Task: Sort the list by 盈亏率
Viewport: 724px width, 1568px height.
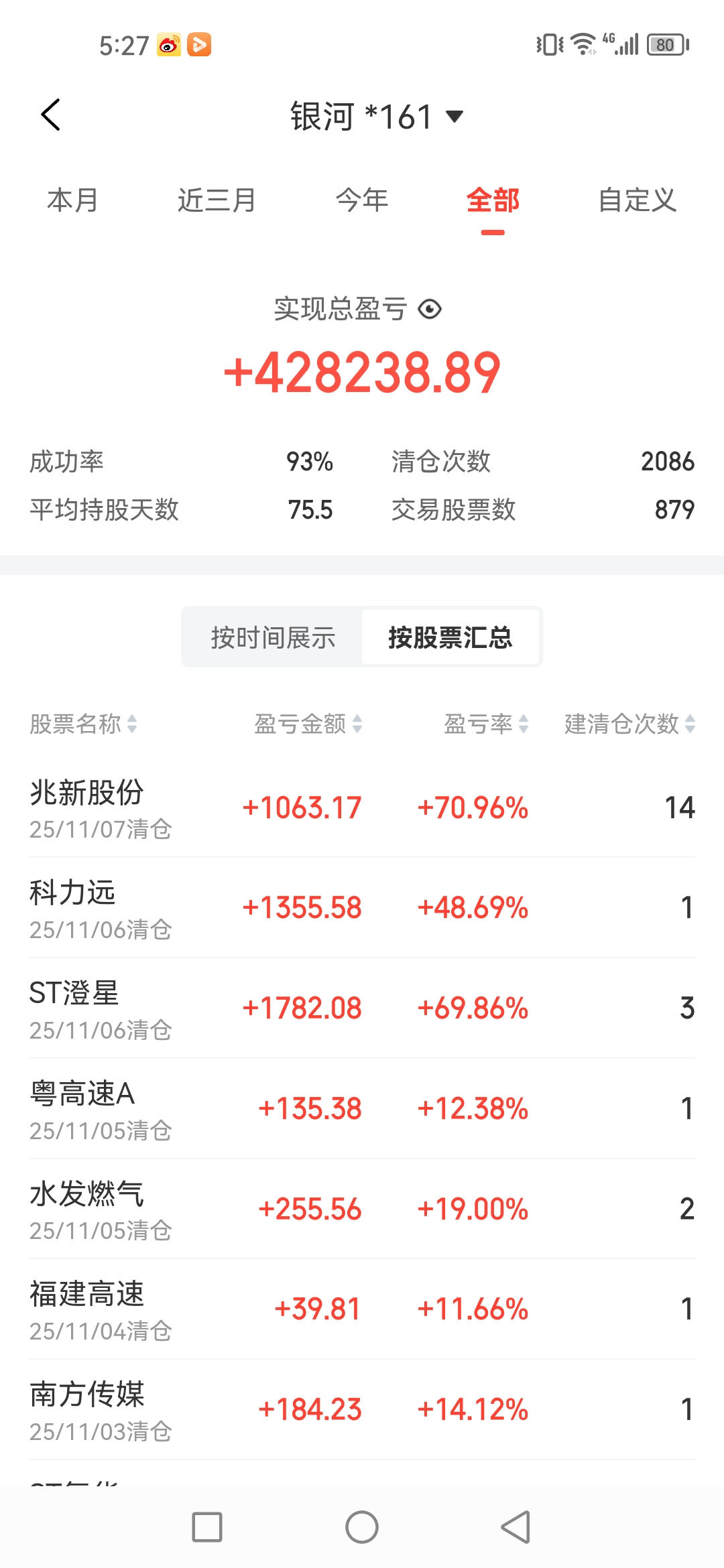Action: click(486, 724)
